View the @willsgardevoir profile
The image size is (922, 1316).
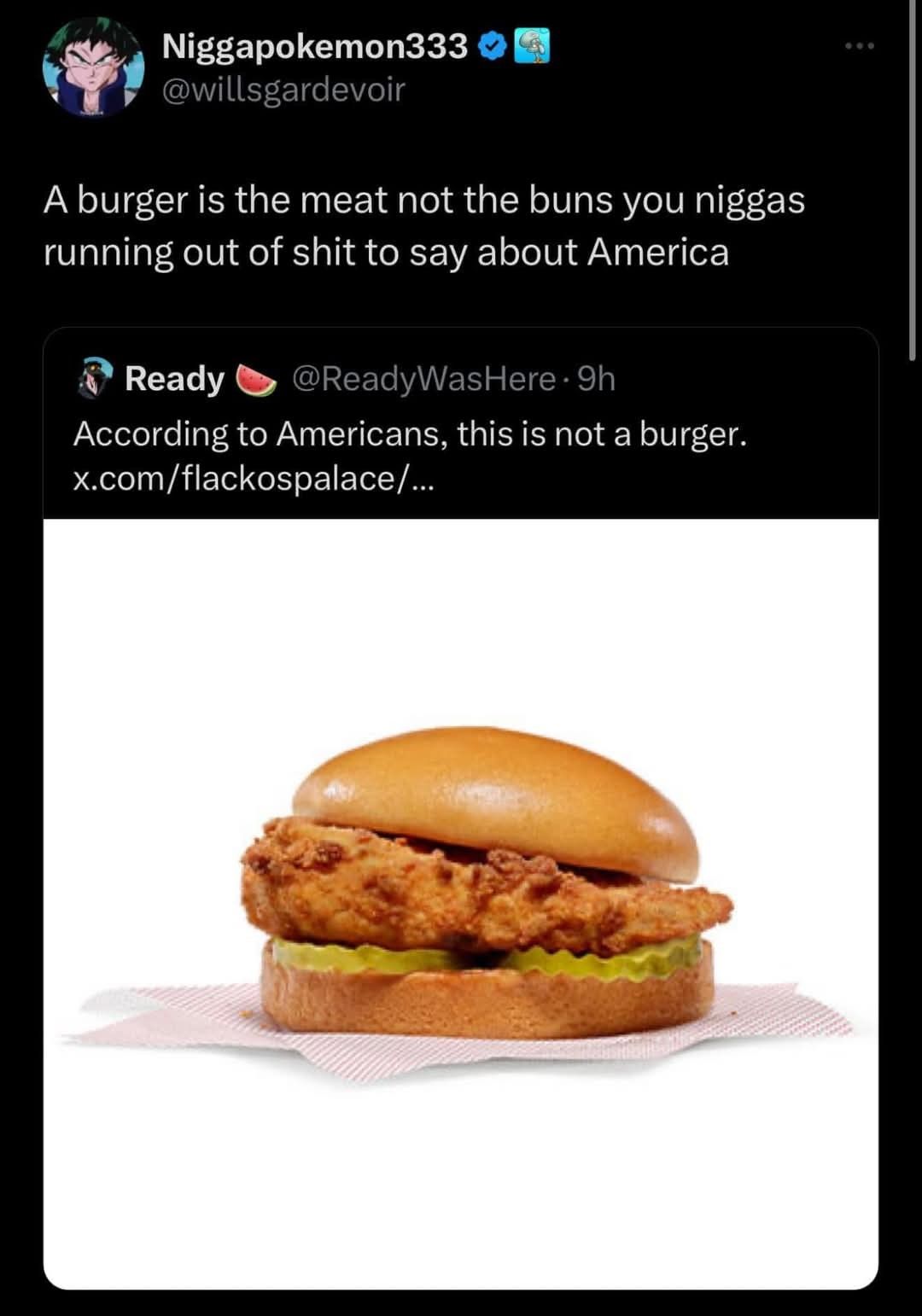click(x=283, y=90)
